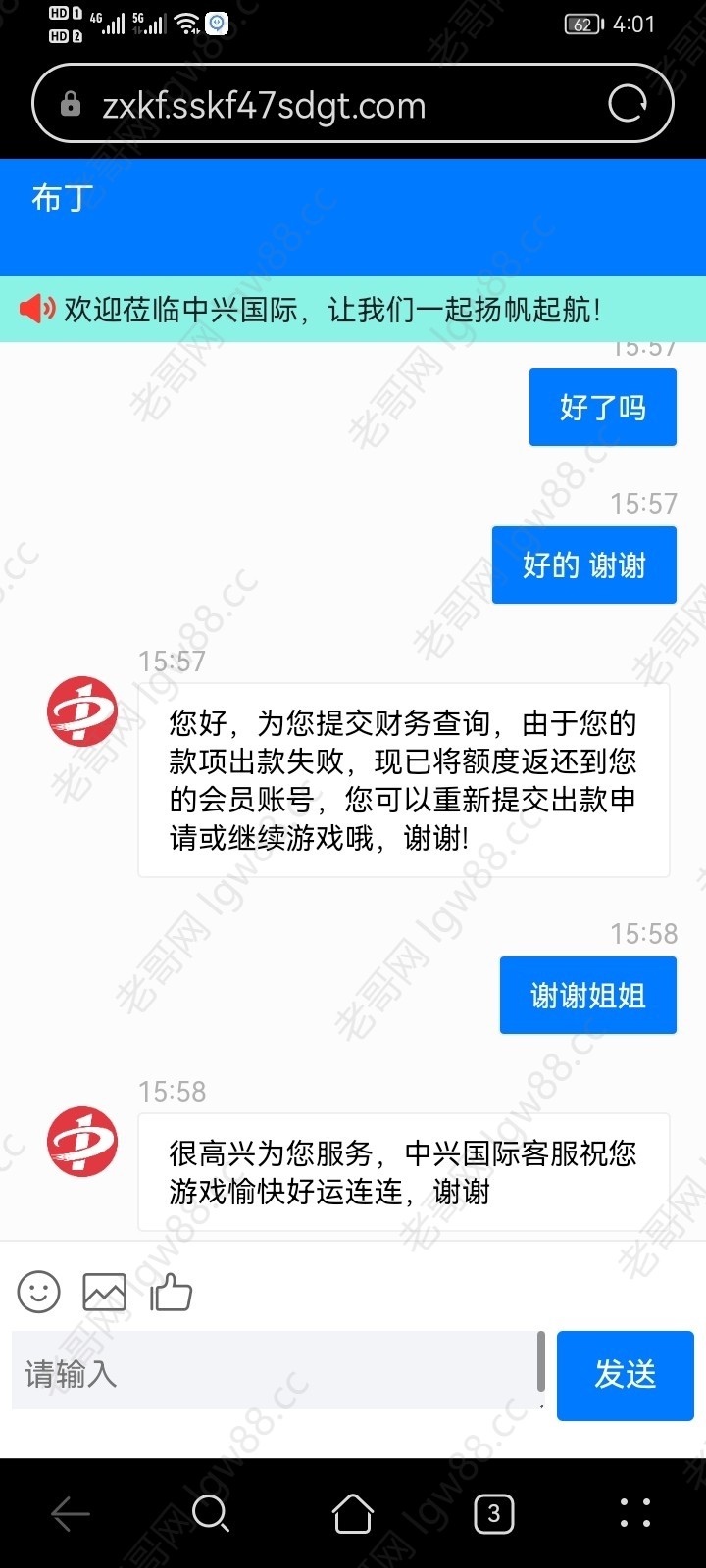Reload the page with the refresh icon

[x=628, y=103]
